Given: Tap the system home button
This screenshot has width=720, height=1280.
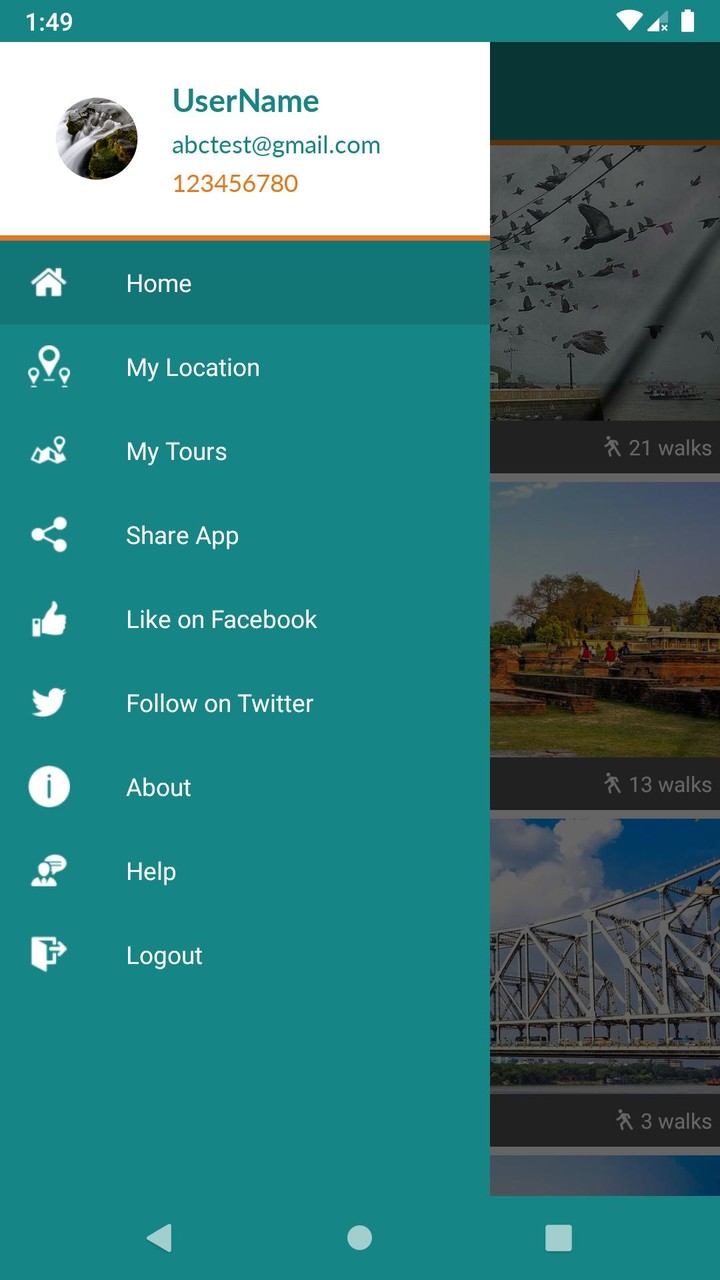Looking at the screenshot, I should (x=360, y=1238).
